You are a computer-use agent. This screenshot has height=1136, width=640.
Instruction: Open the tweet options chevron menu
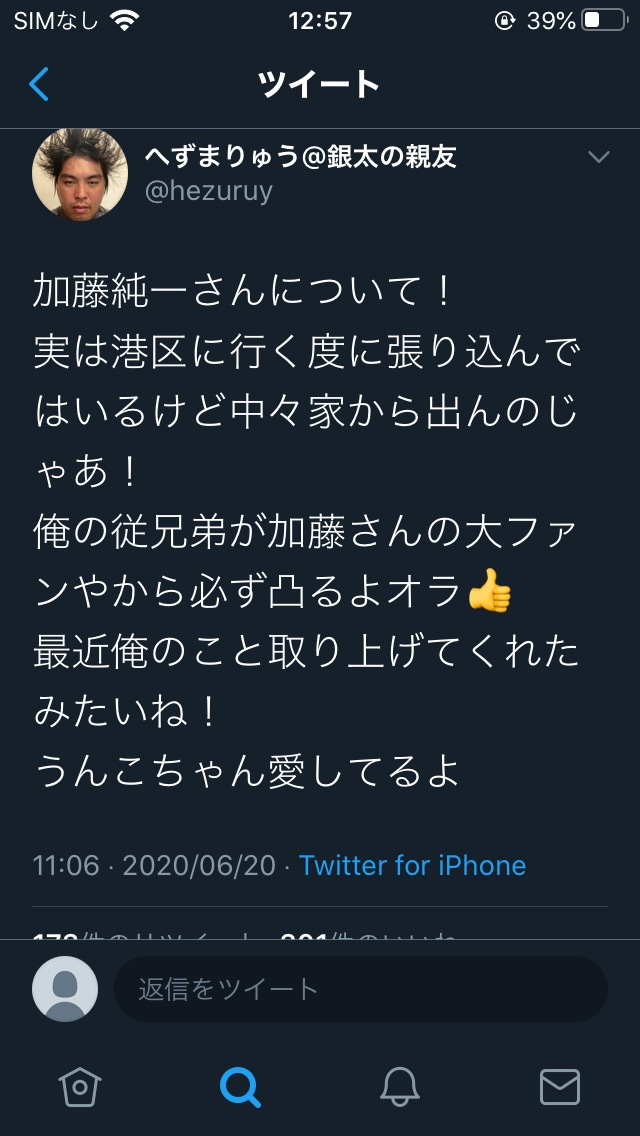598,157
